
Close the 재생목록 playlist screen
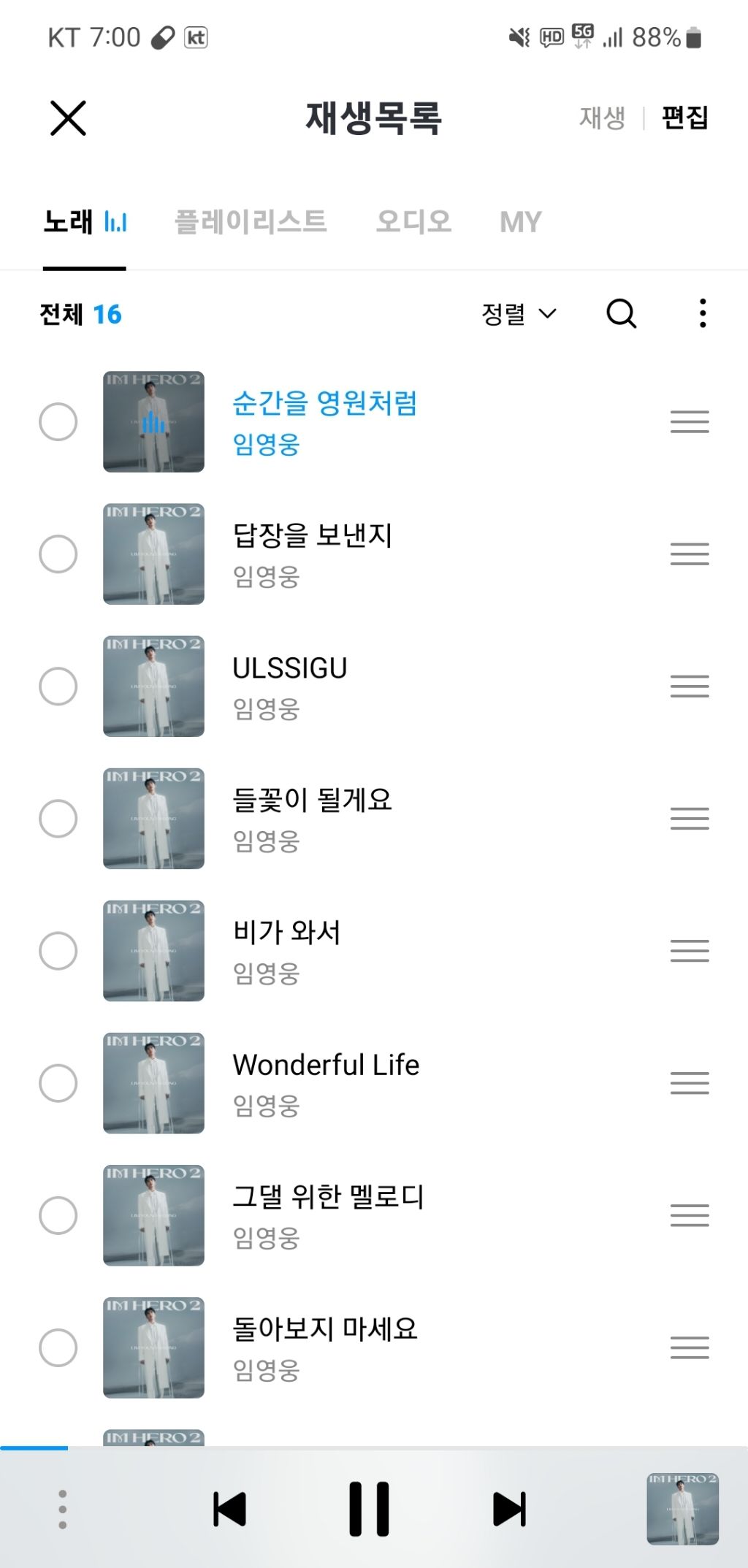tap(68, 118)
